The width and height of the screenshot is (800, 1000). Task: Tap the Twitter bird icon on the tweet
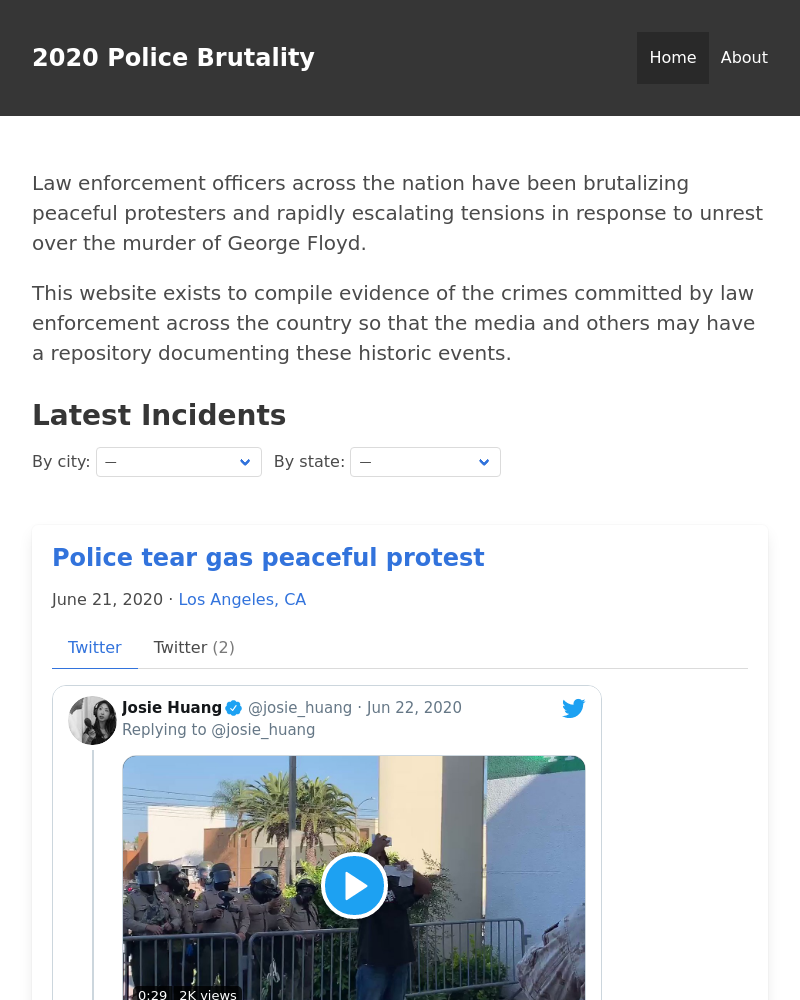[573, 709]
